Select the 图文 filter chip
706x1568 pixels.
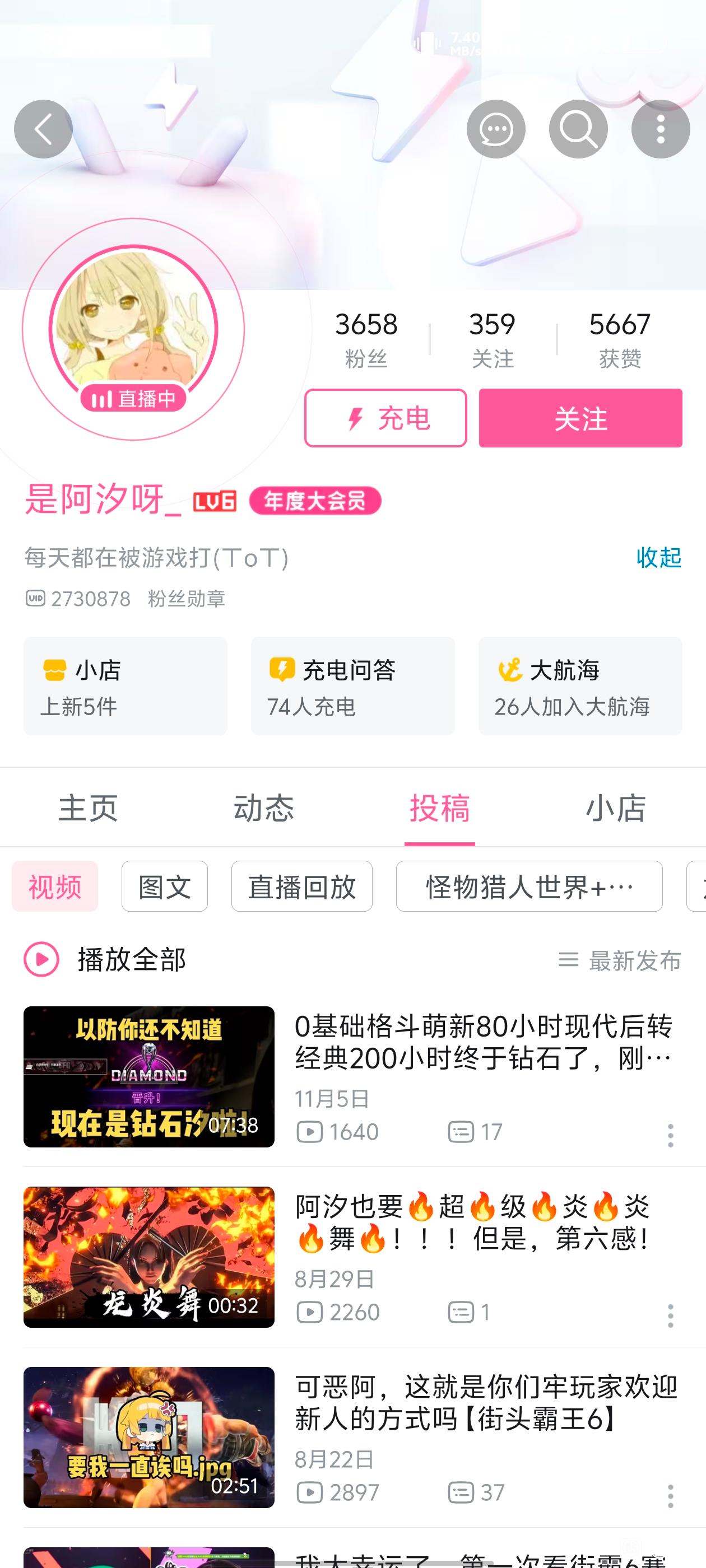pos(165,886)
